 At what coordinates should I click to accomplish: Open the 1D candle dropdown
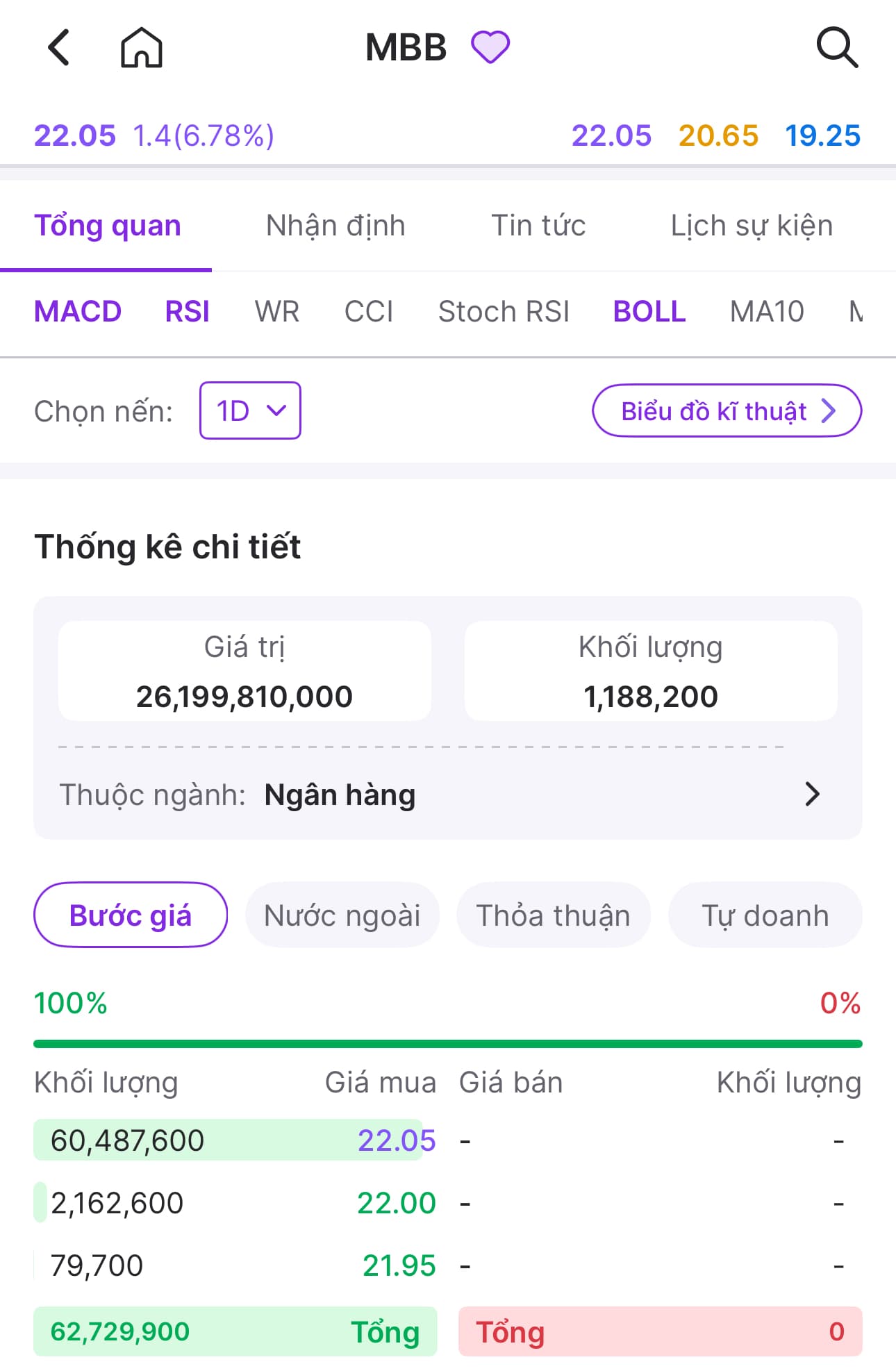(250, 411)
